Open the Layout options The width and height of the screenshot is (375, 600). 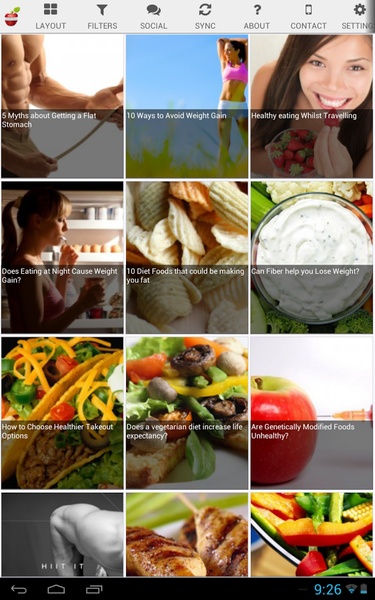pyautogui.click(x=51, y=17)
